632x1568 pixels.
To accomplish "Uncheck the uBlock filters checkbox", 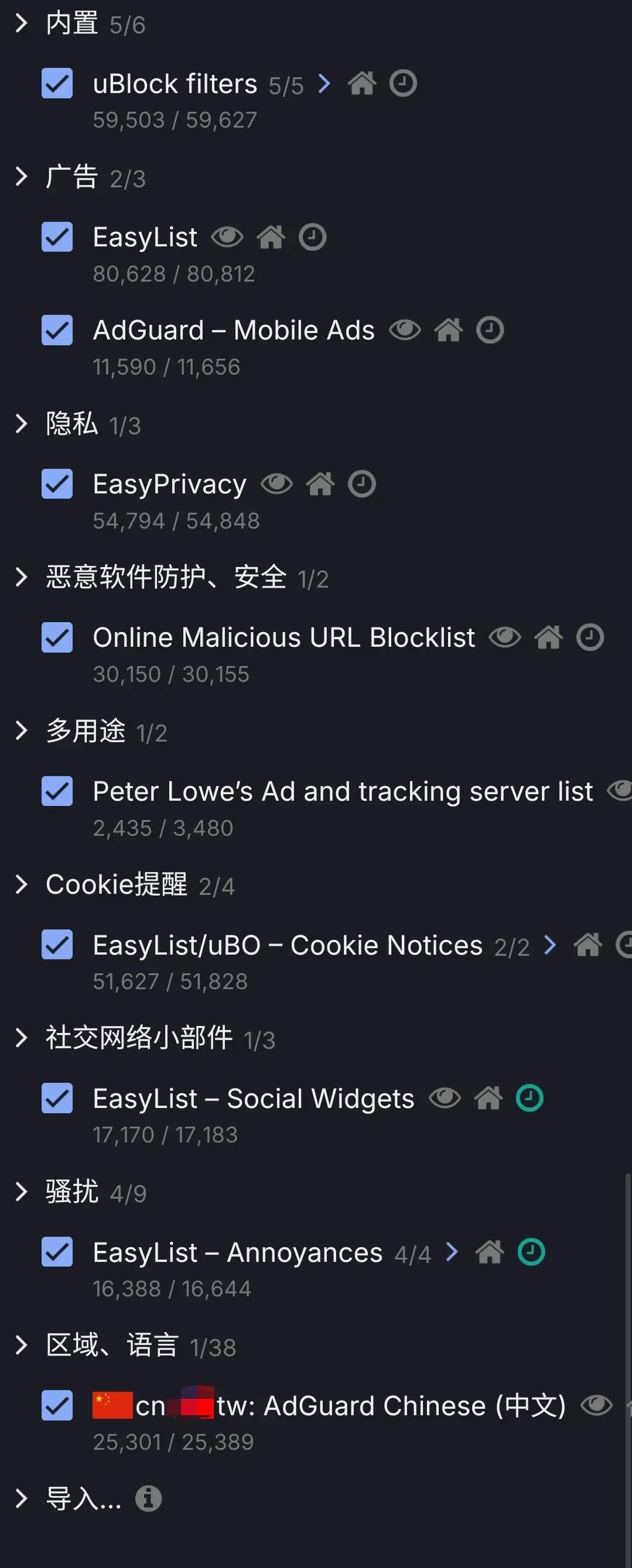I will click(x=57, y=83).
